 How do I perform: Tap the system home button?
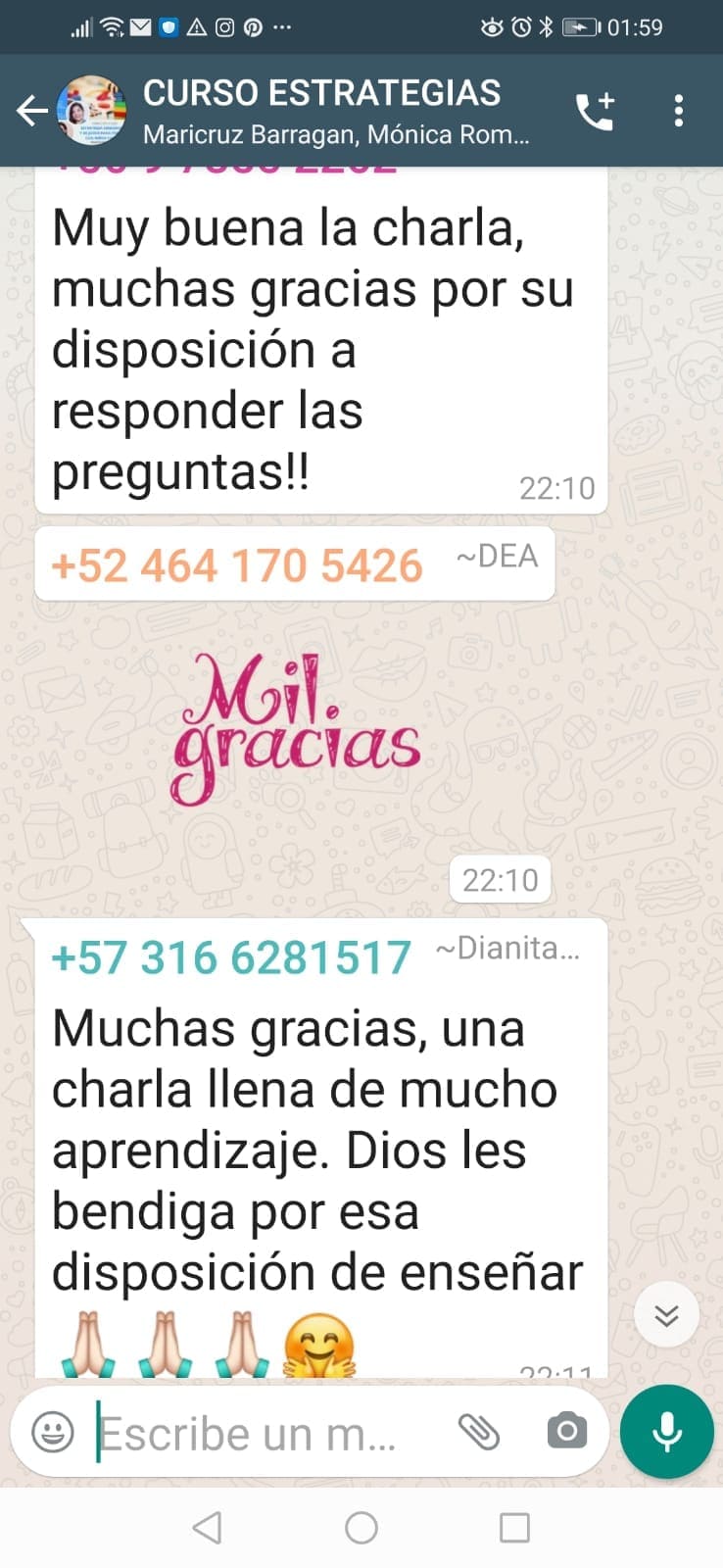(x=361, y=1527)
